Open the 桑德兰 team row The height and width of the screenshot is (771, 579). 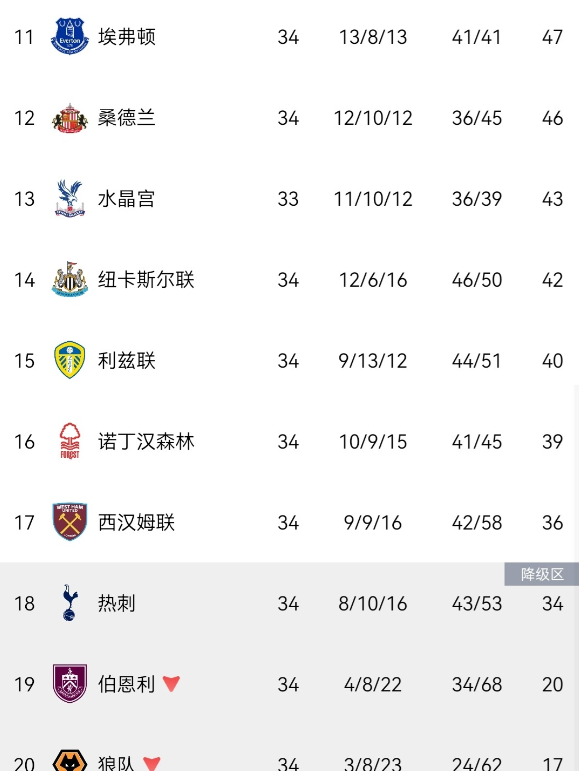pos(290,118)
